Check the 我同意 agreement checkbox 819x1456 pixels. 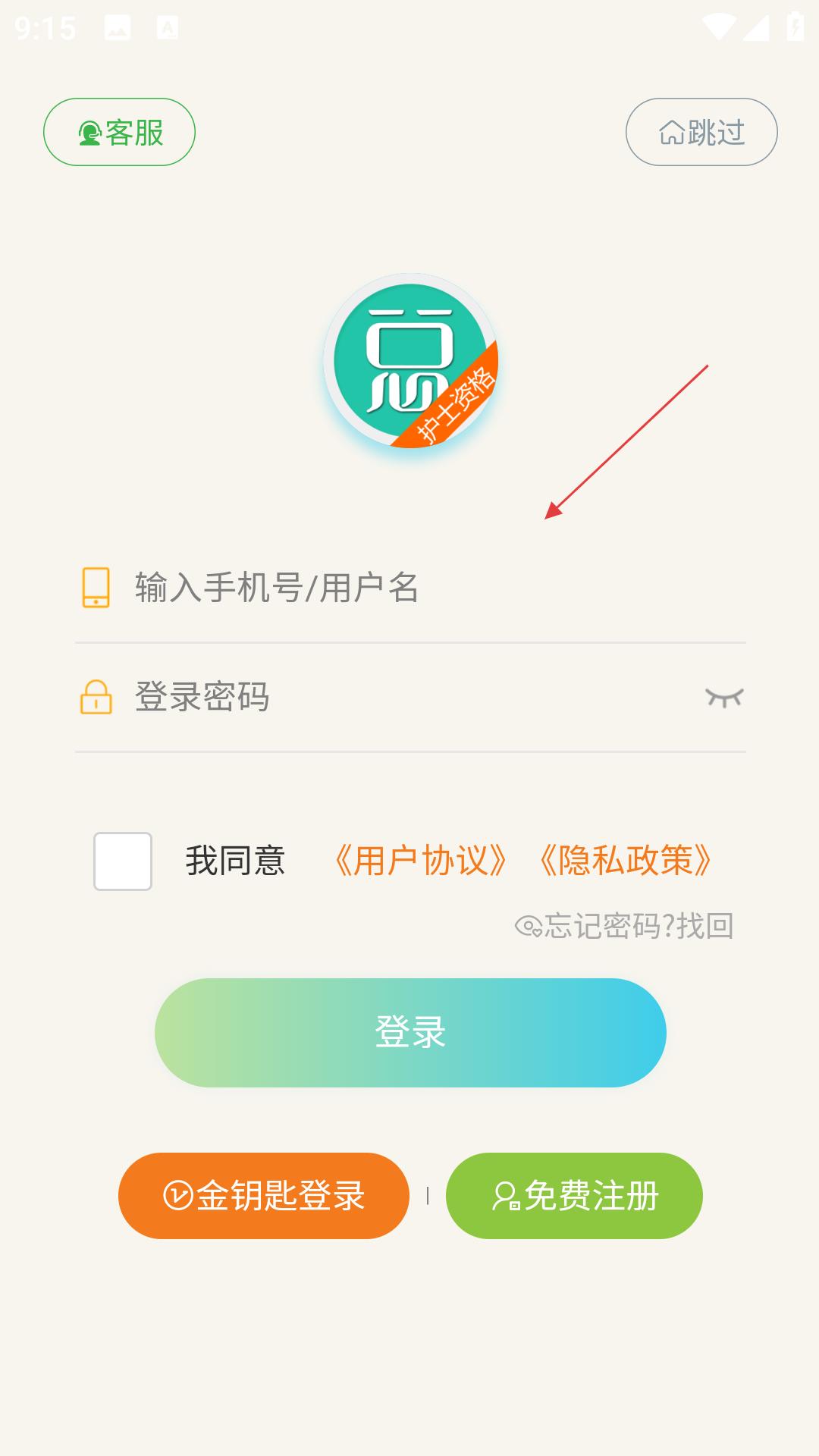click(123, 861)
